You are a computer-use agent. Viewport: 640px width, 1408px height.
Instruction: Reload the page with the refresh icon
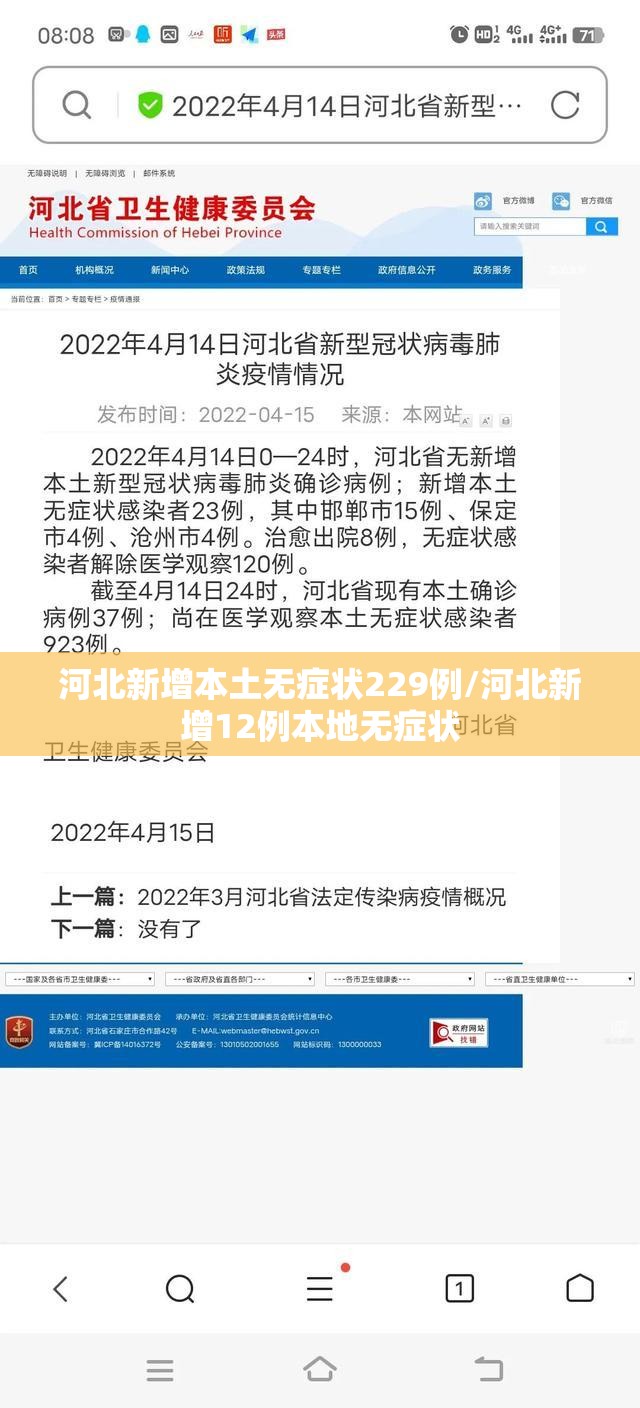(x=565, y=105)
